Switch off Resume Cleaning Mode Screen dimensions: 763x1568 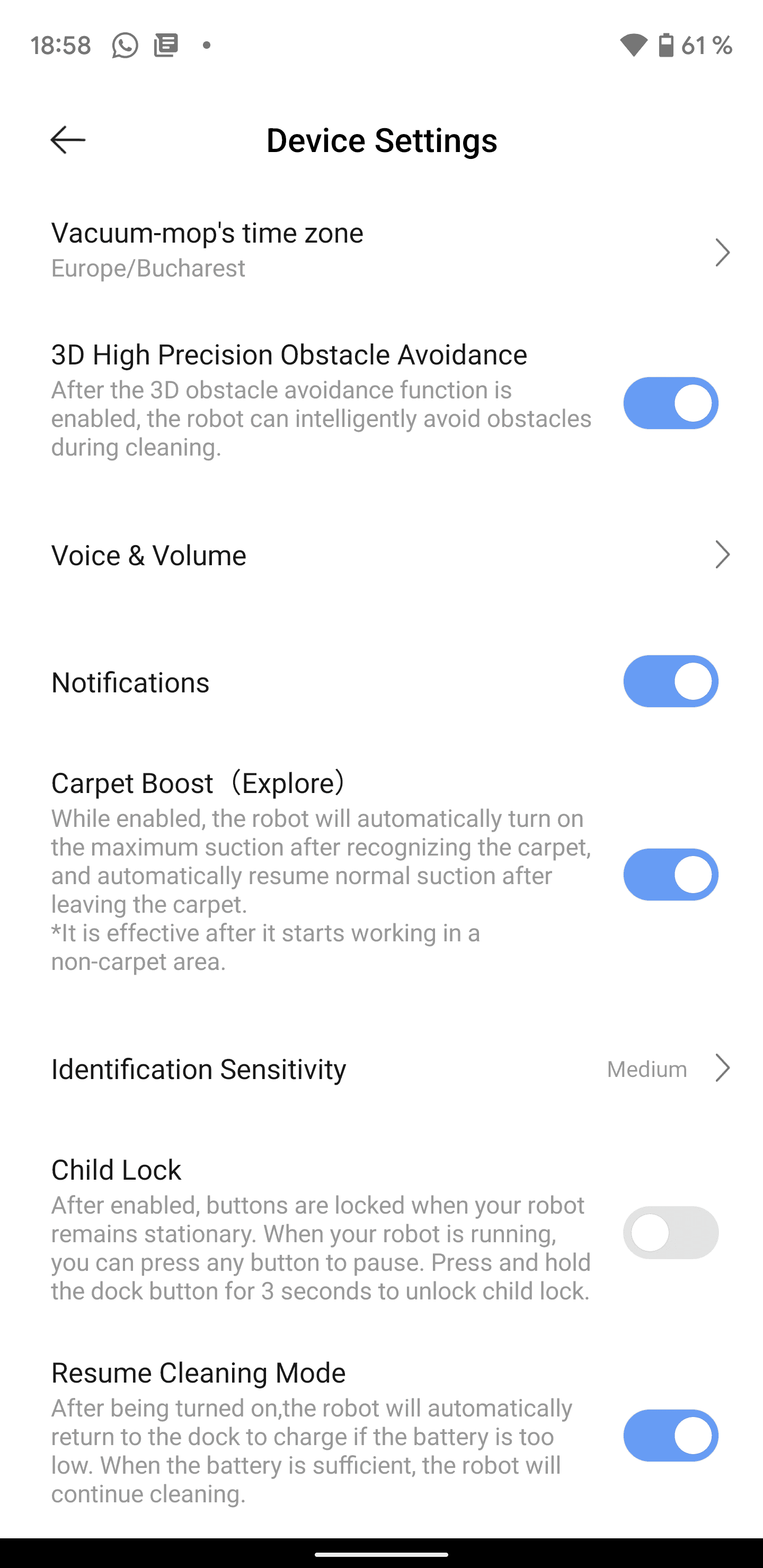point(670,1436)
